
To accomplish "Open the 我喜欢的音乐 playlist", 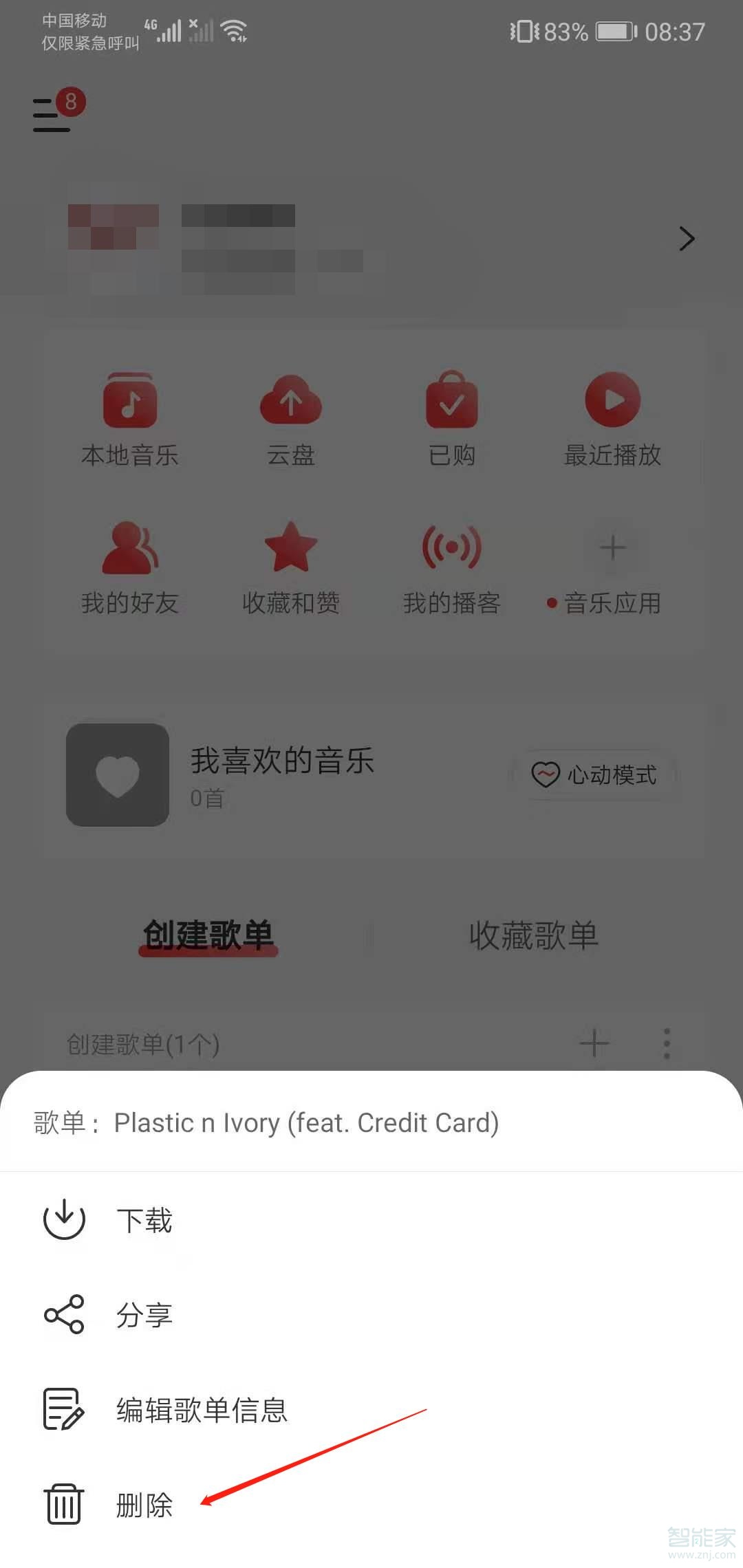I will (x=282, y=761).
